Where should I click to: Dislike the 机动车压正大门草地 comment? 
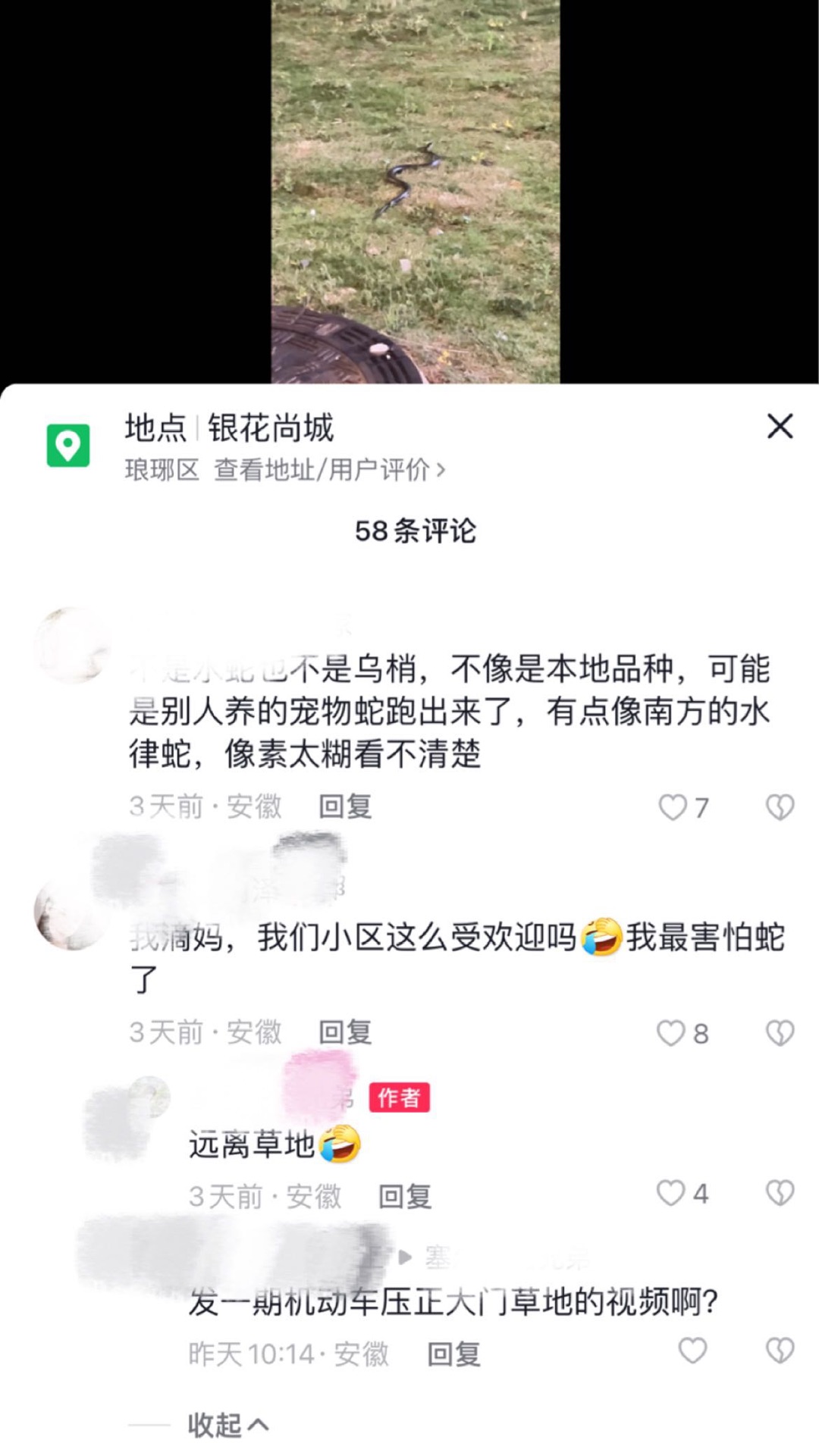pyautogui.click(x=780, y=1351)
